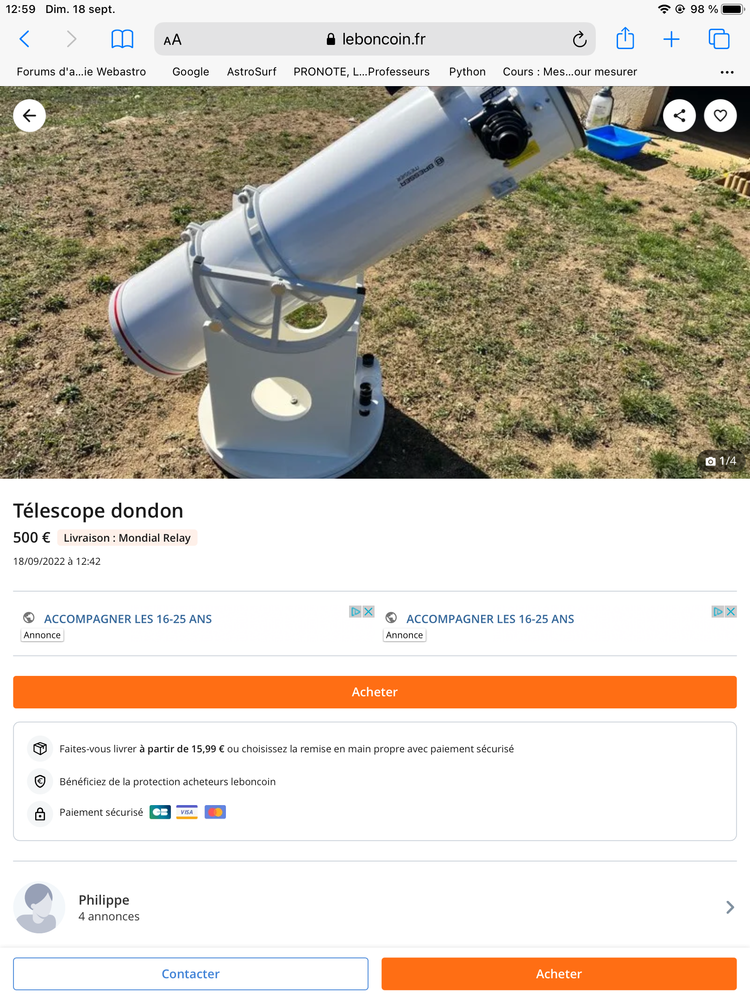Viewport: 750px width, 1000px height.
Task: Open the AstroSurf bookmark
Action: (251, 72)
